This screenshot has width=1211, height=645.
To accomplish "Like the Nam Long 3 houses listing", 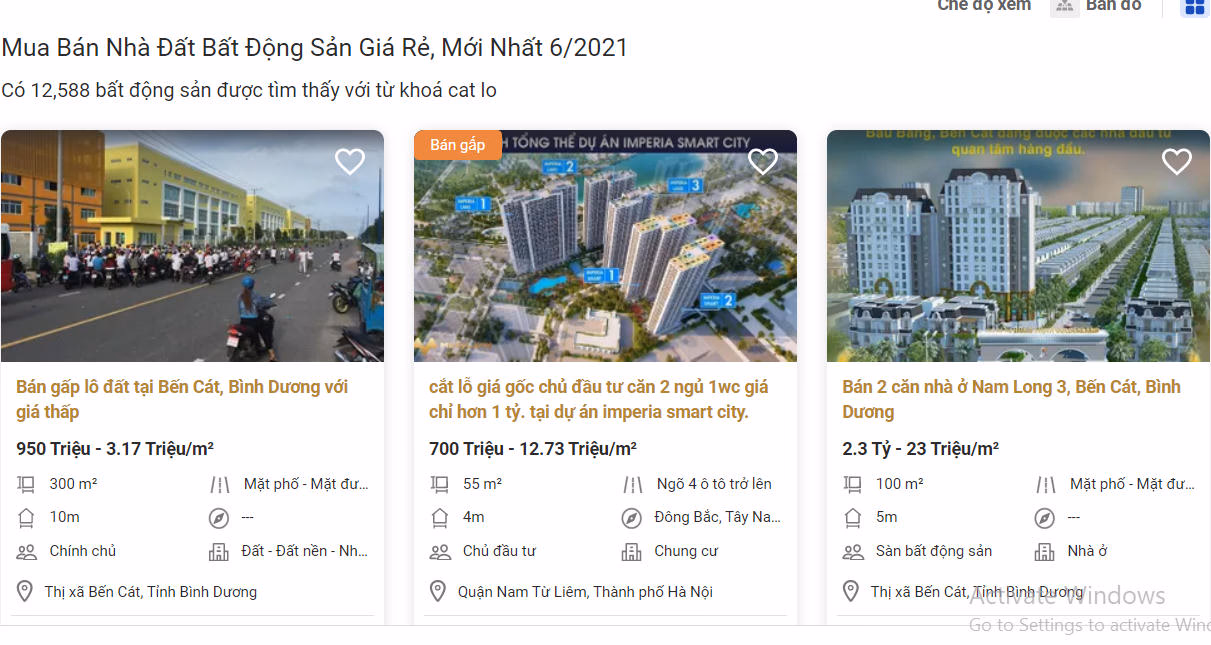I will (1176, 161).
